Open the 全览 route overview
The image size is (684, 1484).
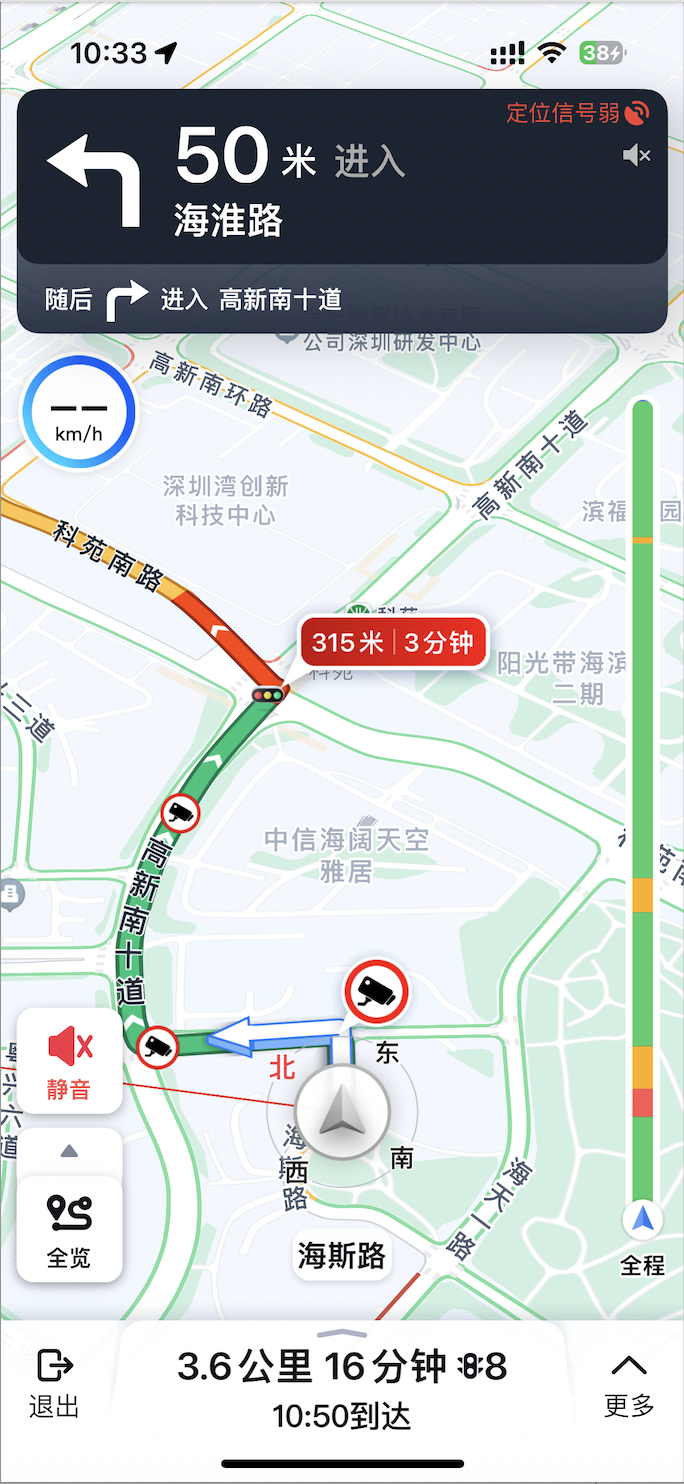coord(69,1229)
